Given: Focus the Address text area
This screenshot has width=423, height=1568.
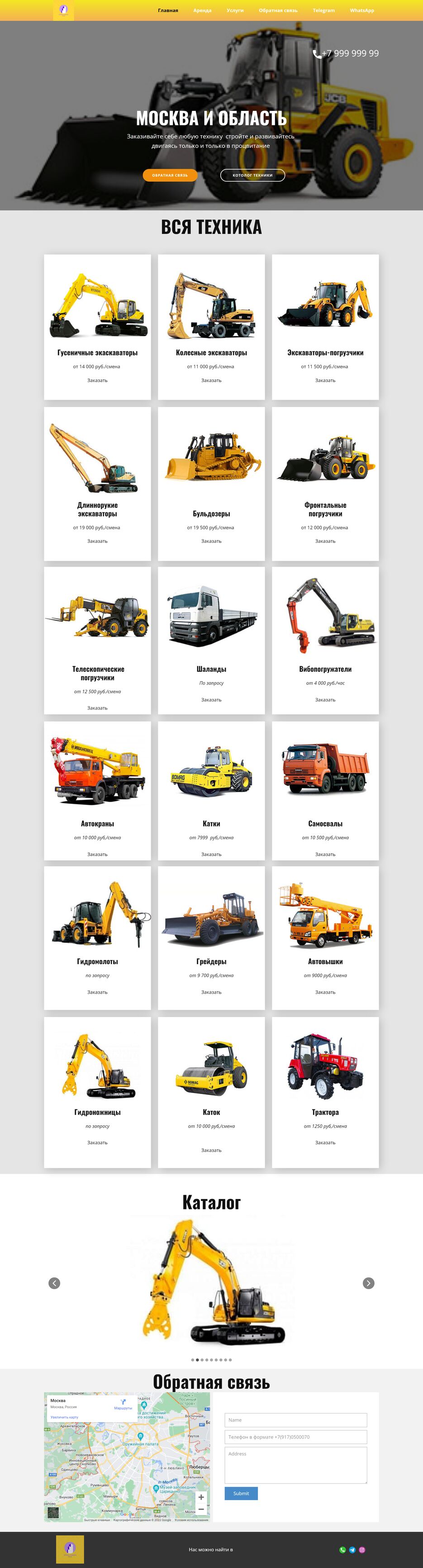Looking at the screenshot, I should tap(296, 1465).
